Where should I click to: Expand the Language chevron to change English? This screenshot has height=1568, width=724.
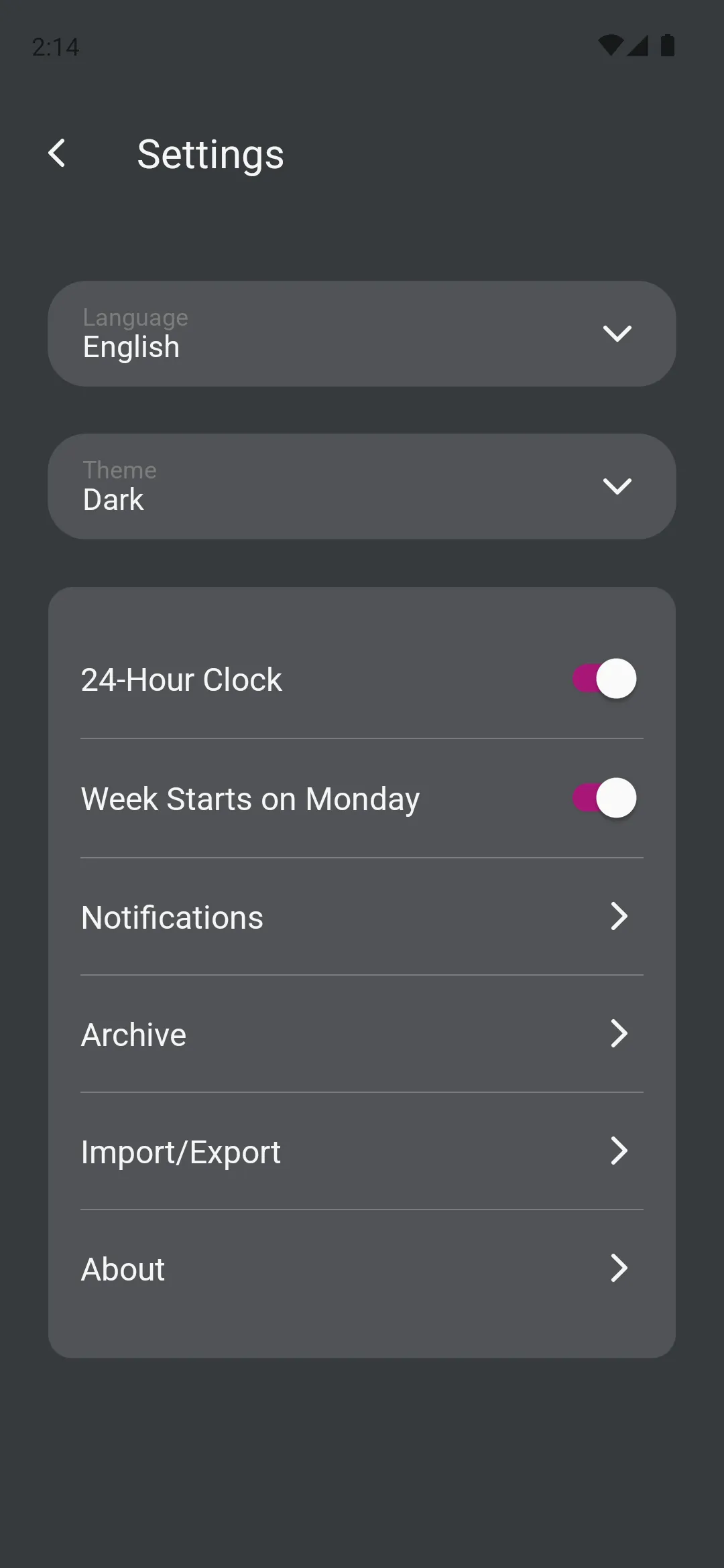click(617, 334)
